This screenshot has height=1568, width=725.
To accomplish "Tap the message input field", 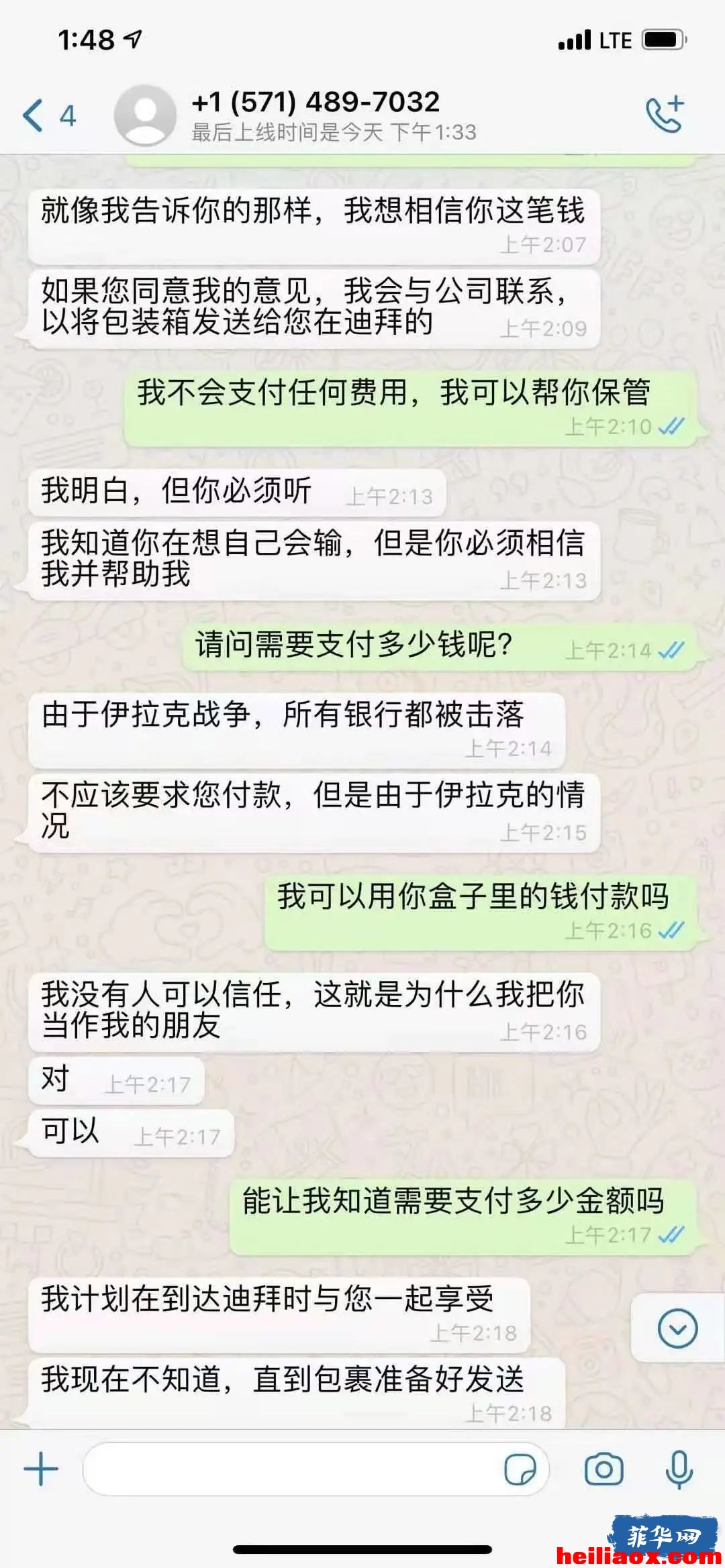I will point(316,1469).
